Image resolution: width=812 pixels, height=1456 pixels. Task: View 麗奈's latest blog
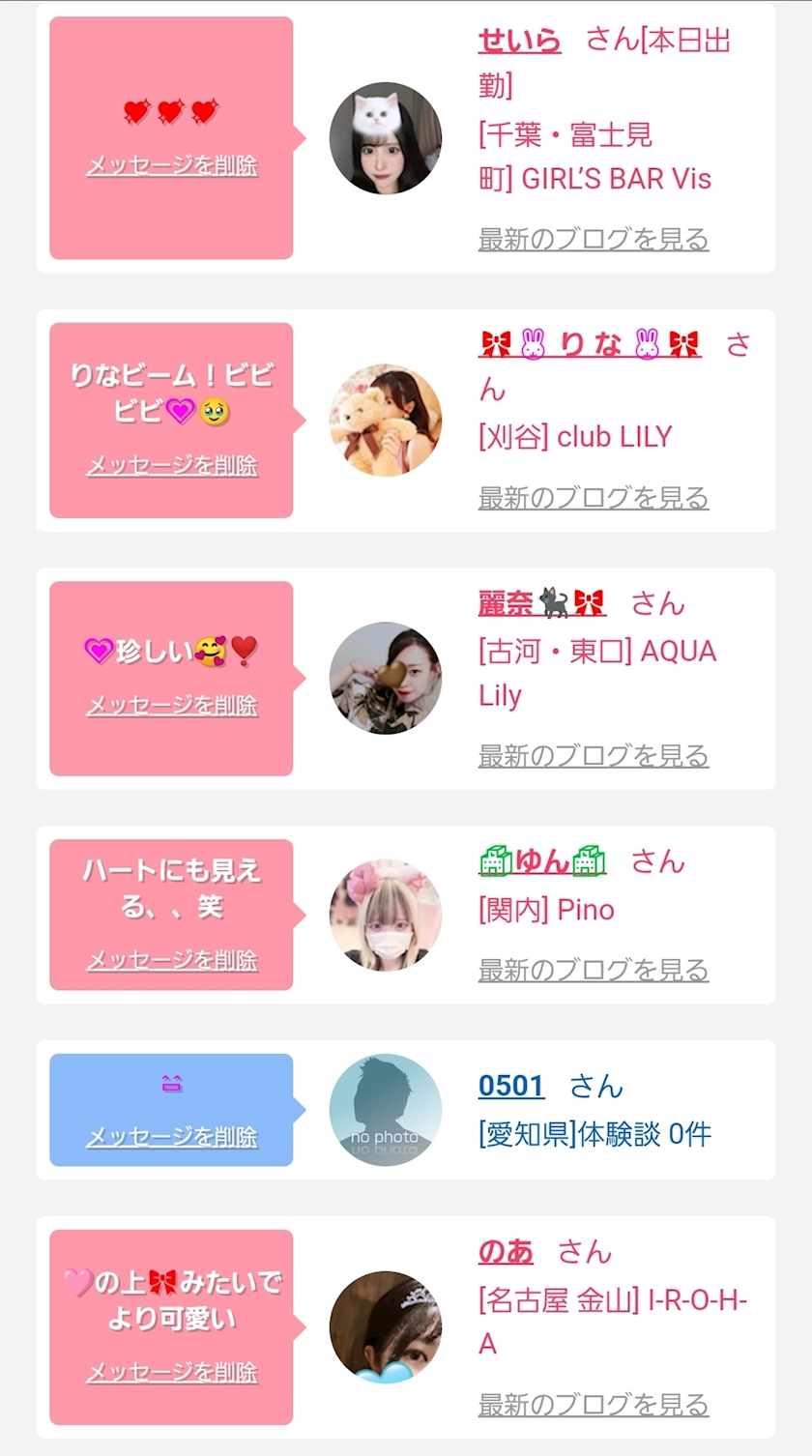click(x=594, y=756)
